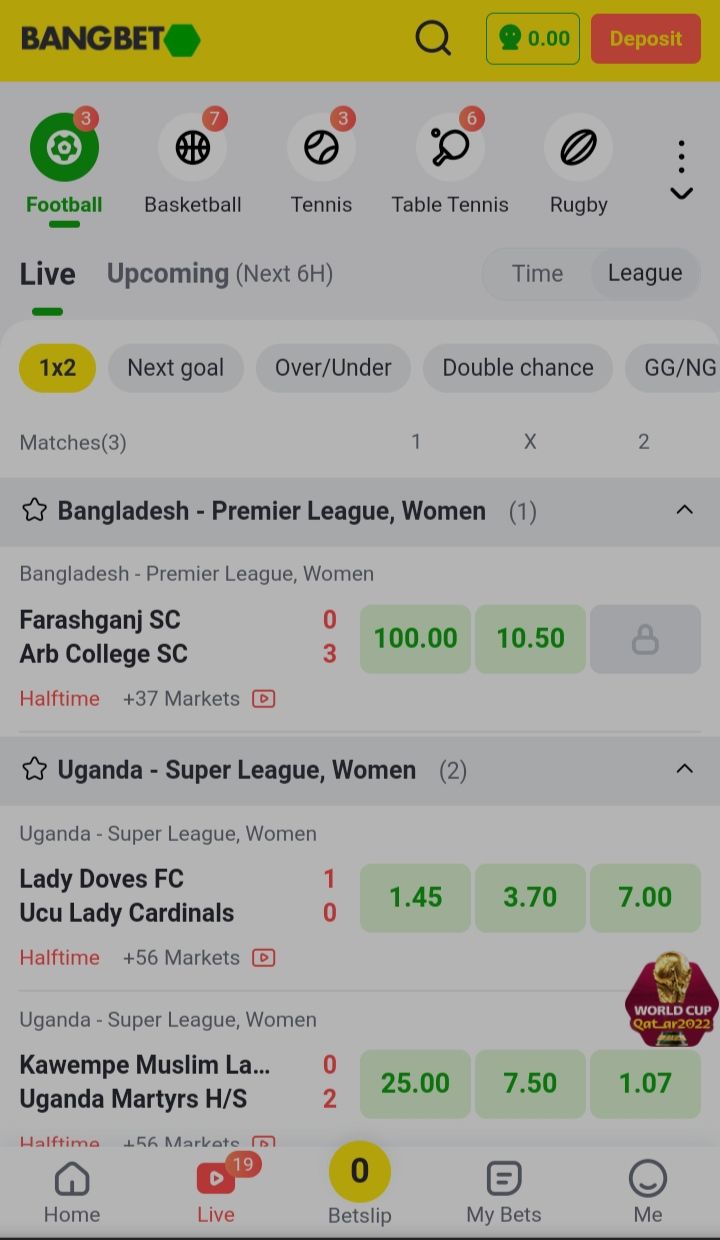Open the 0.00 balance box
This screenshot has width=720, height=1240.
tap(533, 39)
